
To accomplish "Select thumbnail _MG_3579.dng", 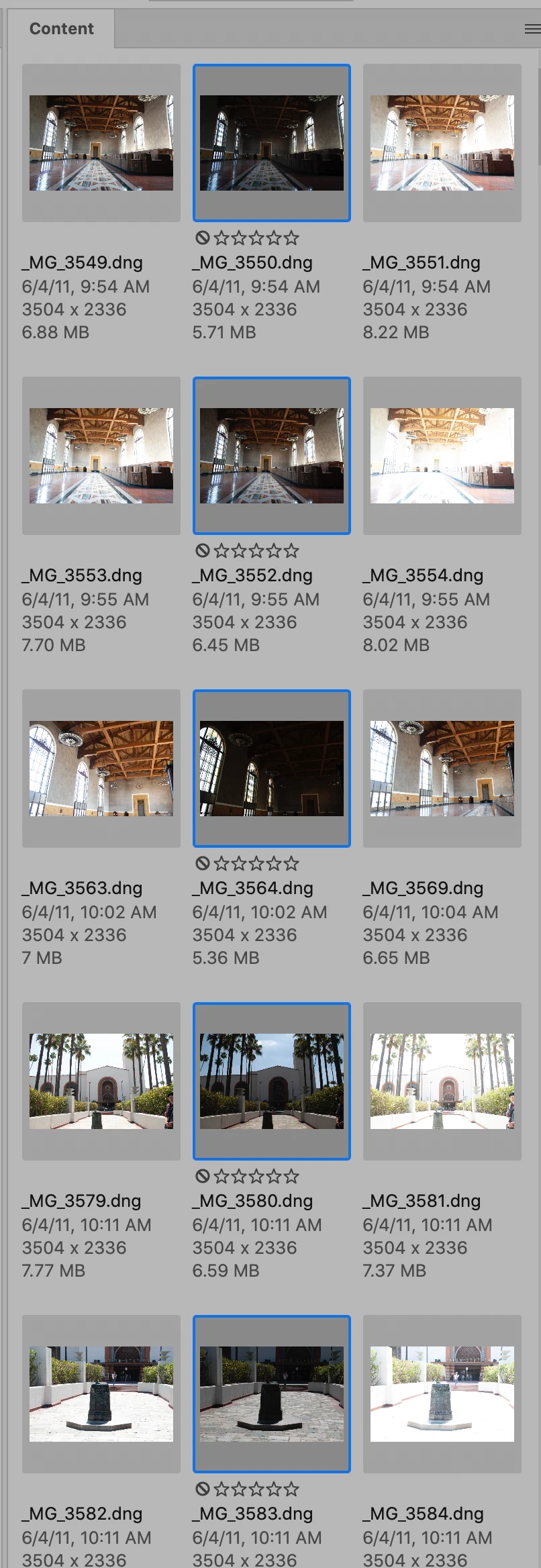I will click(x=101, y=1081).
